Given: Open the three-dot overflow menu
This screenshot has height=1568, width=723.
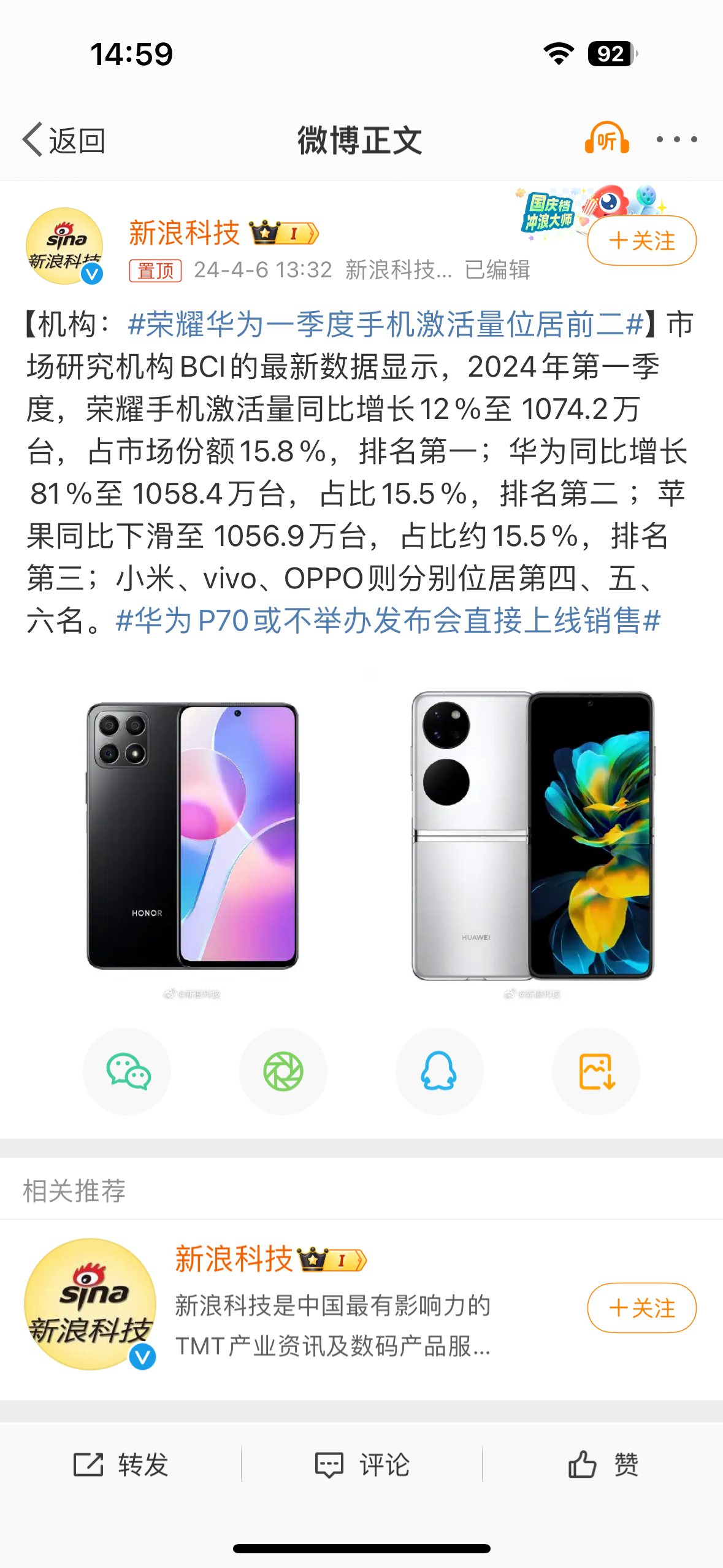Looking at the screenshot, I should [676, 139].
